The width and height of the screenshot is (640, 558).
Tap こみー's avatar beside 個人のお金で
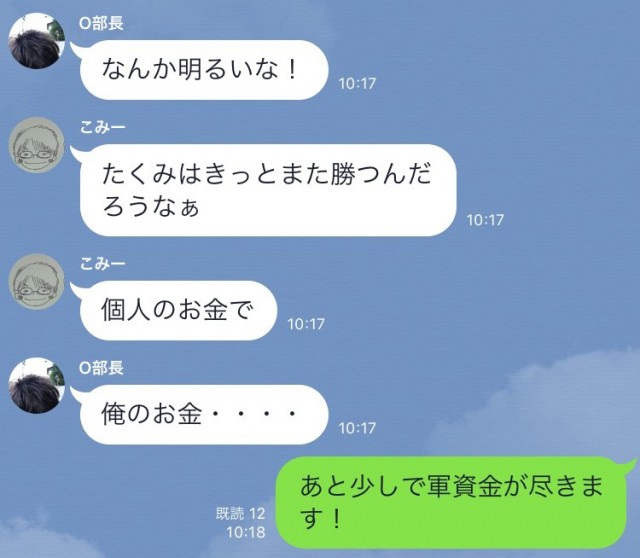(x=38, y=280)
